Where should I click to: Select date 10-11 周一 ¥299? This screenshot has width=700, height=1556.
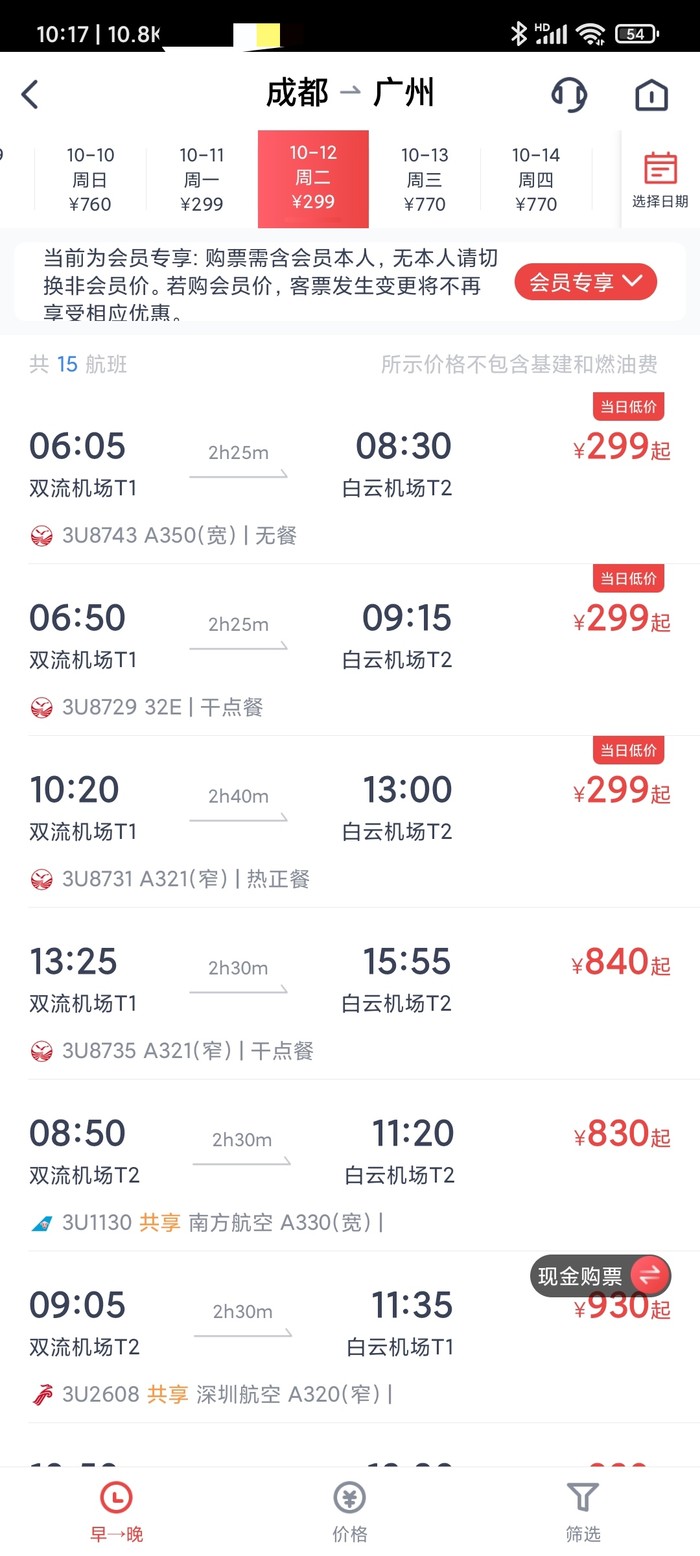pyautogui.click(x=202, y=180)
